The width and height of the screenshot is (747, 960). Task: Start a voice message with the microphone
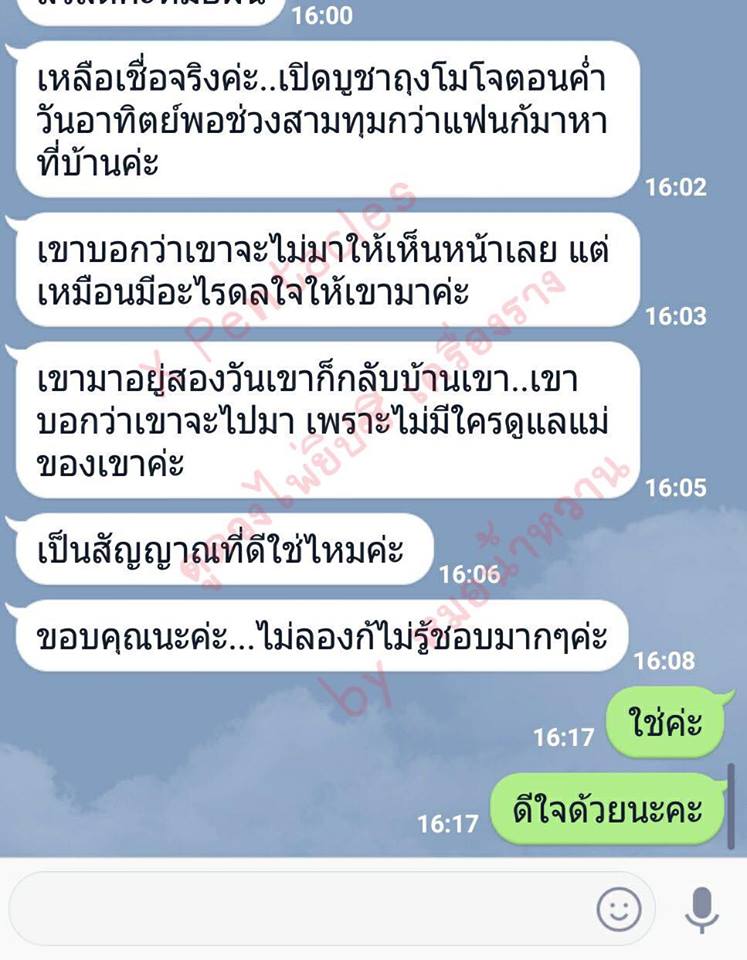pyautogui.click(x=702, y=909)
